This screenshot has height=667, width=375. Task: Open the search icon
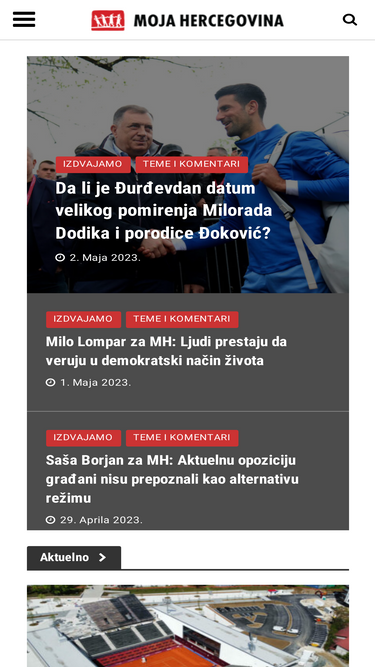(x=349, y=20)
